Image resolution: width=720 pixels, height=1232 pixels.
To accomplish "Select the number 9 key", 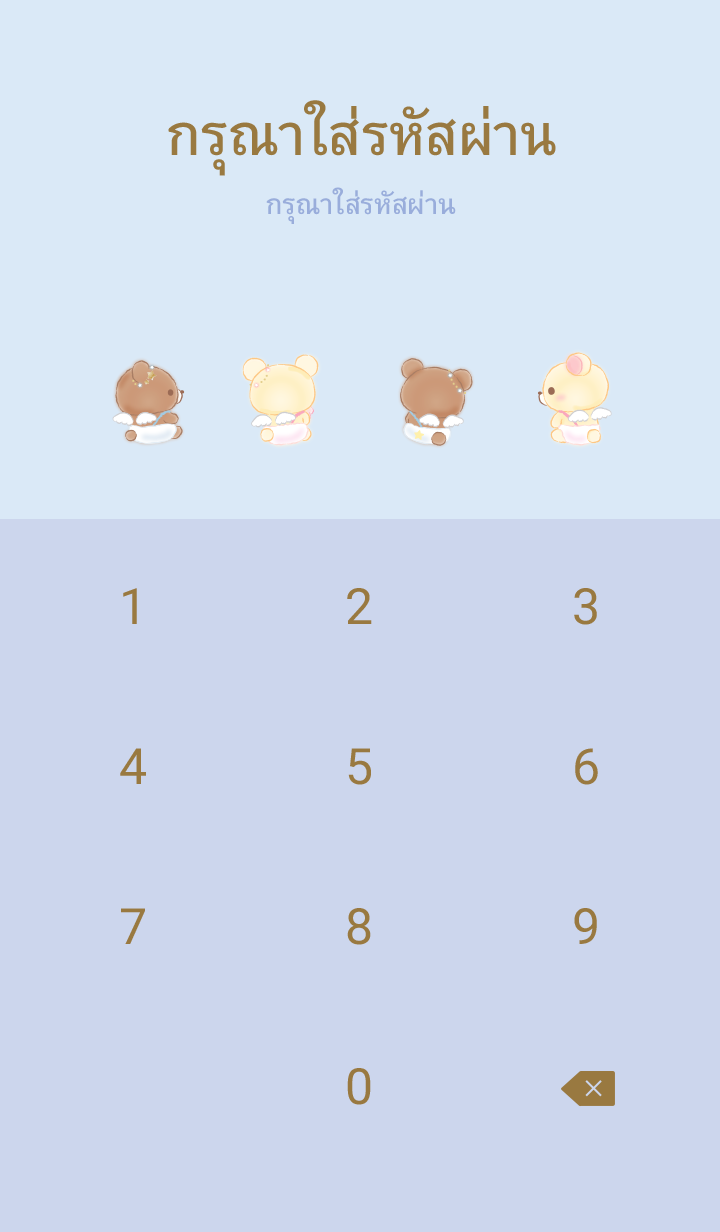I will [586, 927].
